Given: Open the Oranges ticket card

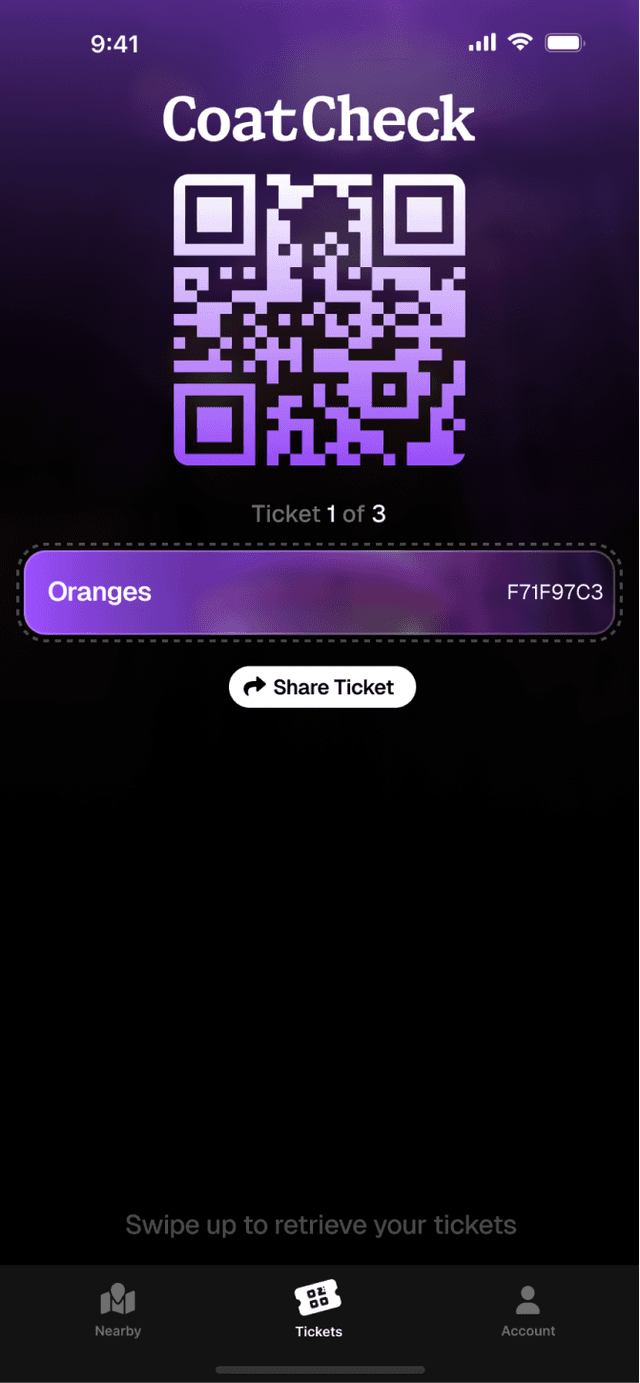Looking at the screenshot, I should click(318, 592).
